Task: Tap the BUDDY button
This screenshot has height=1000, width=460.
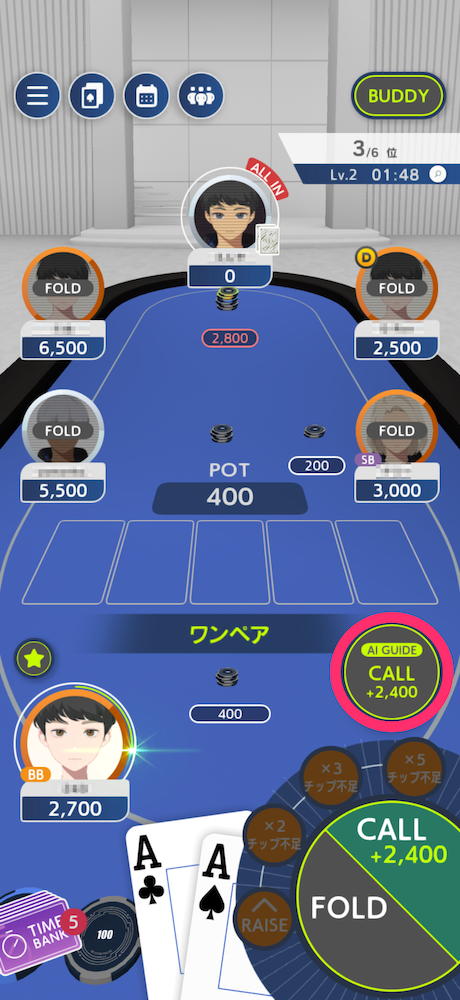Action: [398, 96]
